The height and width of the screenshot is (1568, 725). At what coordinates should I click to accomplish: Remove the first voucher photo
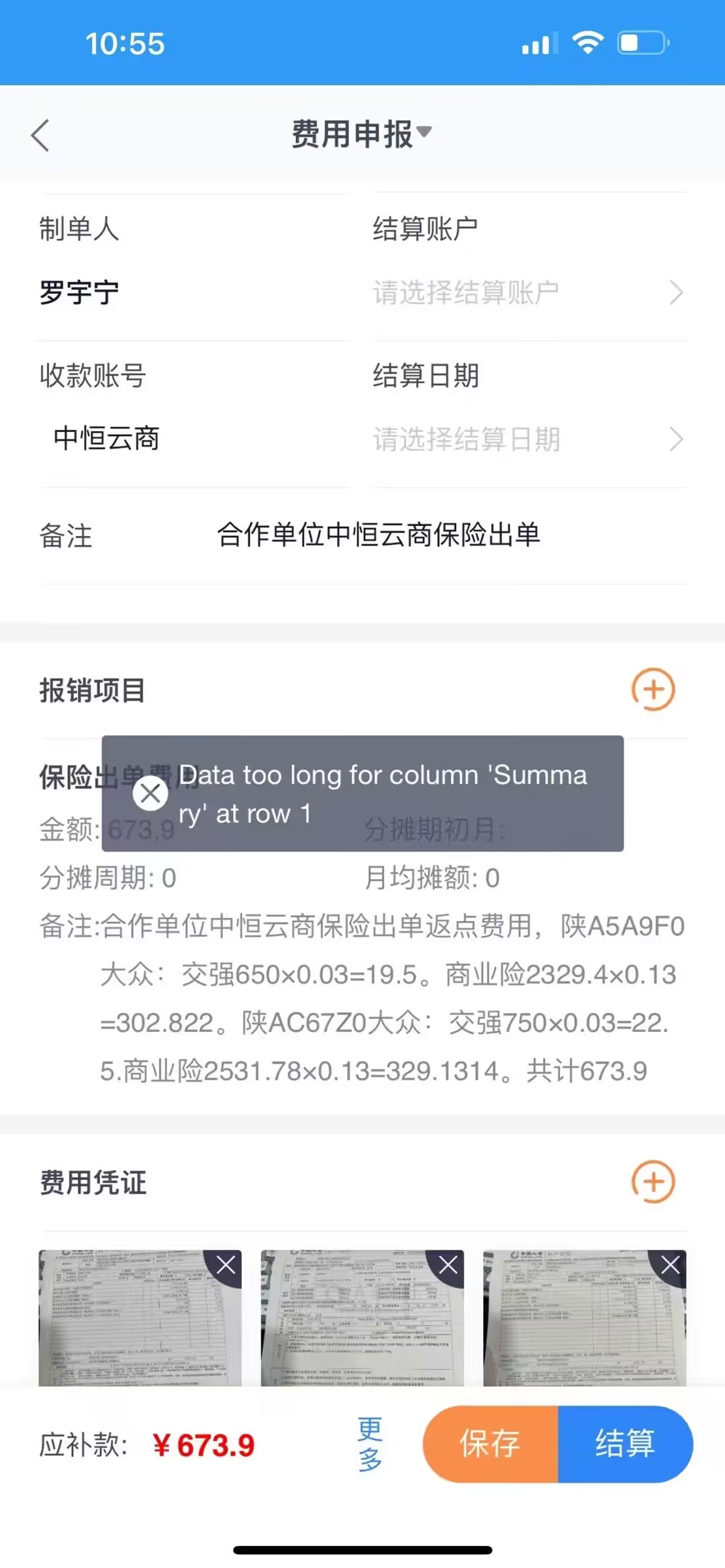click(x=226, y=1265)
